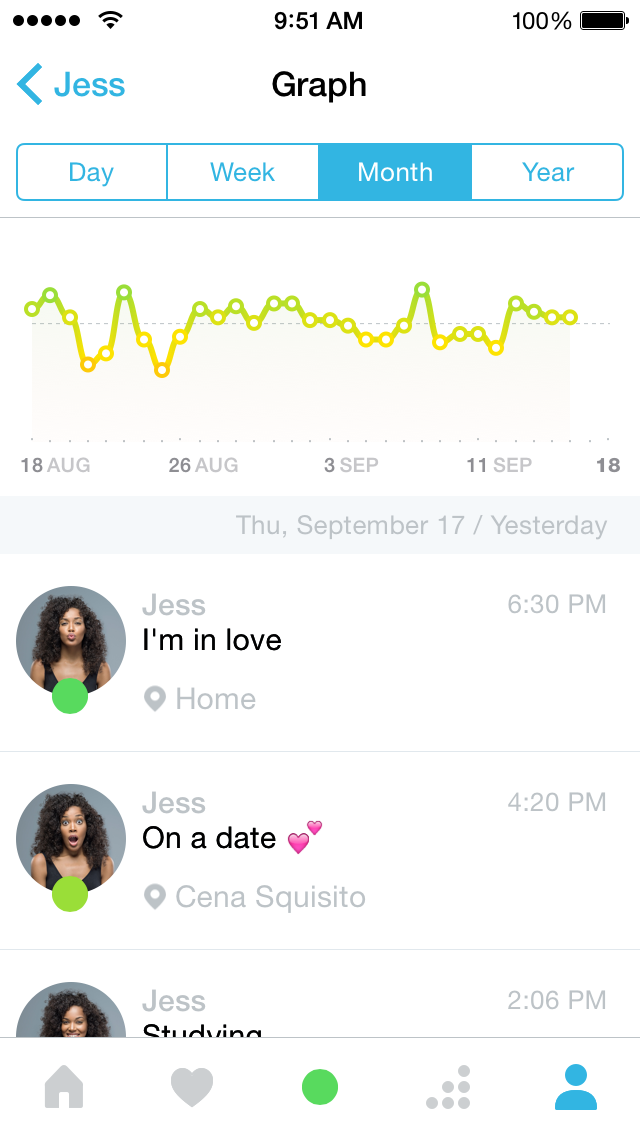The width and height of the screenshot is (640, 1136).
Task: Open the dots graph tab
Action: click(x=448, y=1087)
